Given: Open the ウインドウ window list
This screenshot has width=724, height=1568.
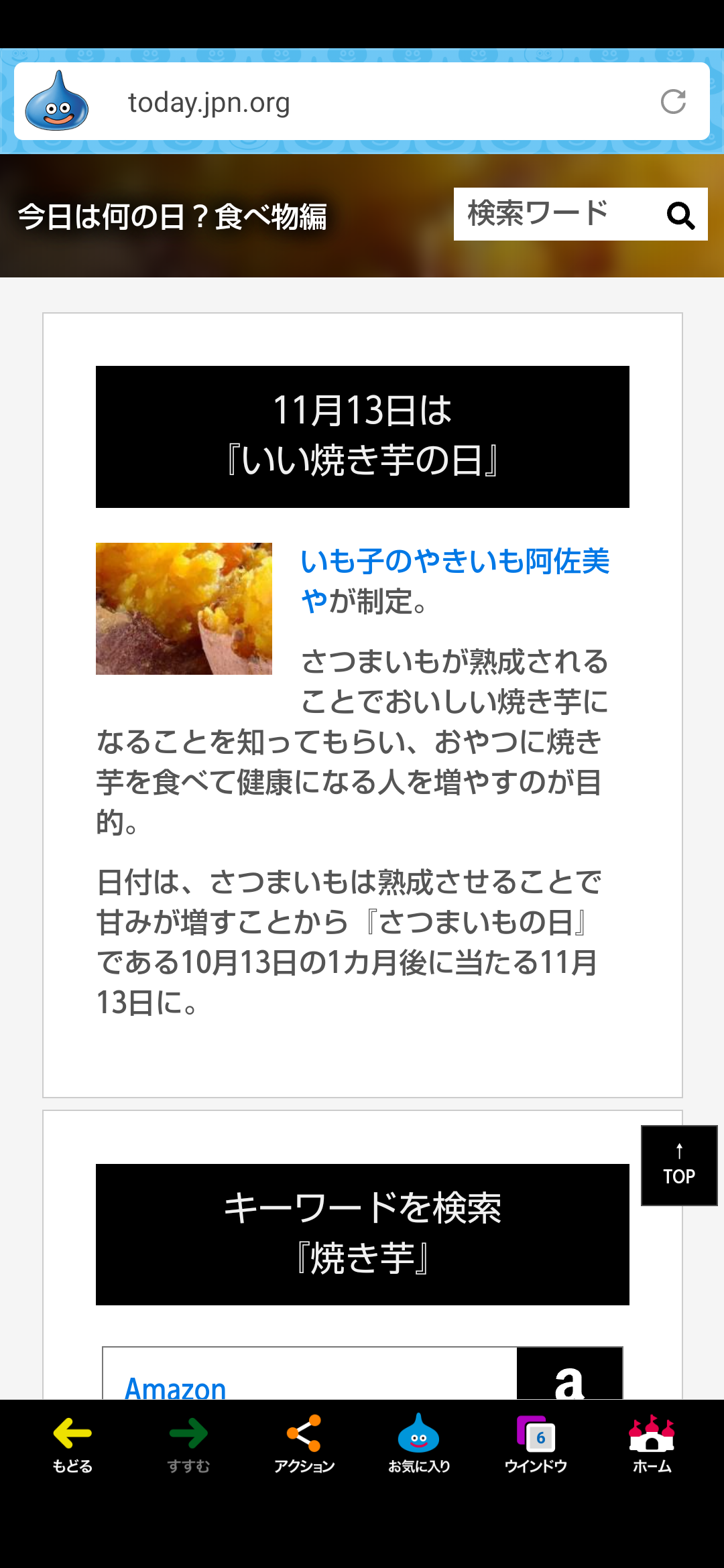Looking at the screenshot, I should 536,1444.
